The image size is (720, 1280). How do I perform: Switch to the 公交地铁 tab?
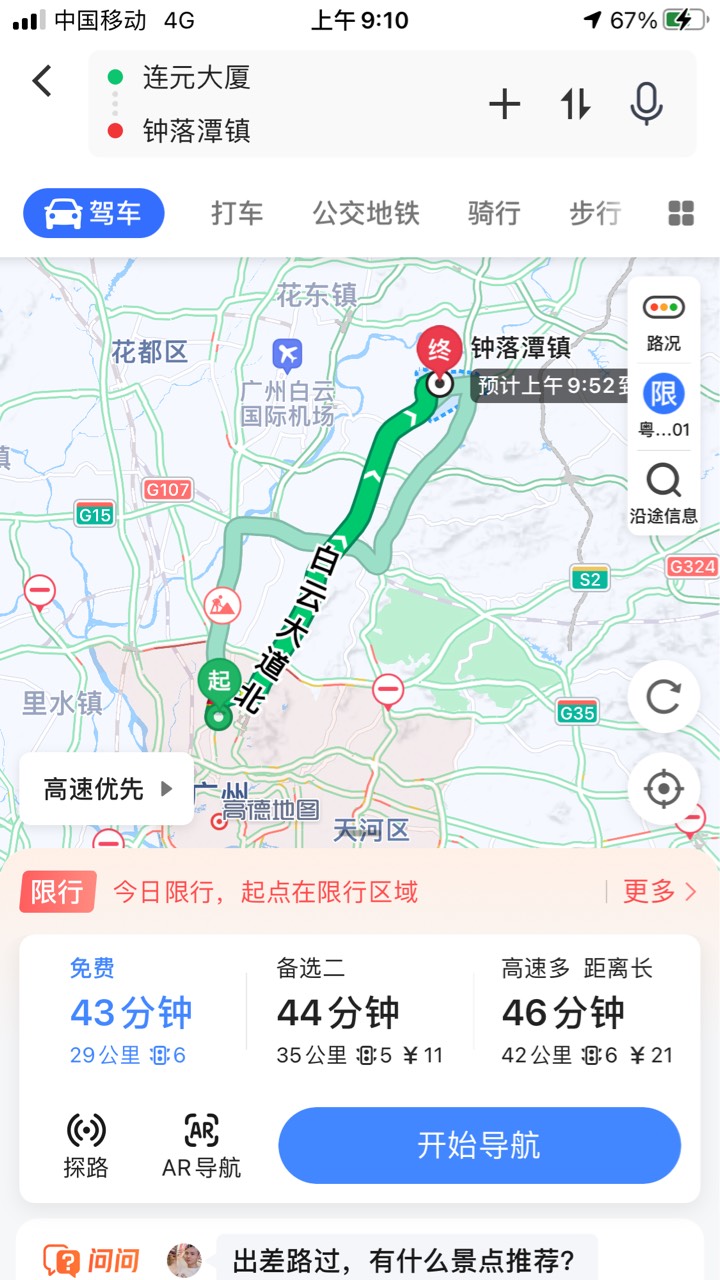[366, 213]
